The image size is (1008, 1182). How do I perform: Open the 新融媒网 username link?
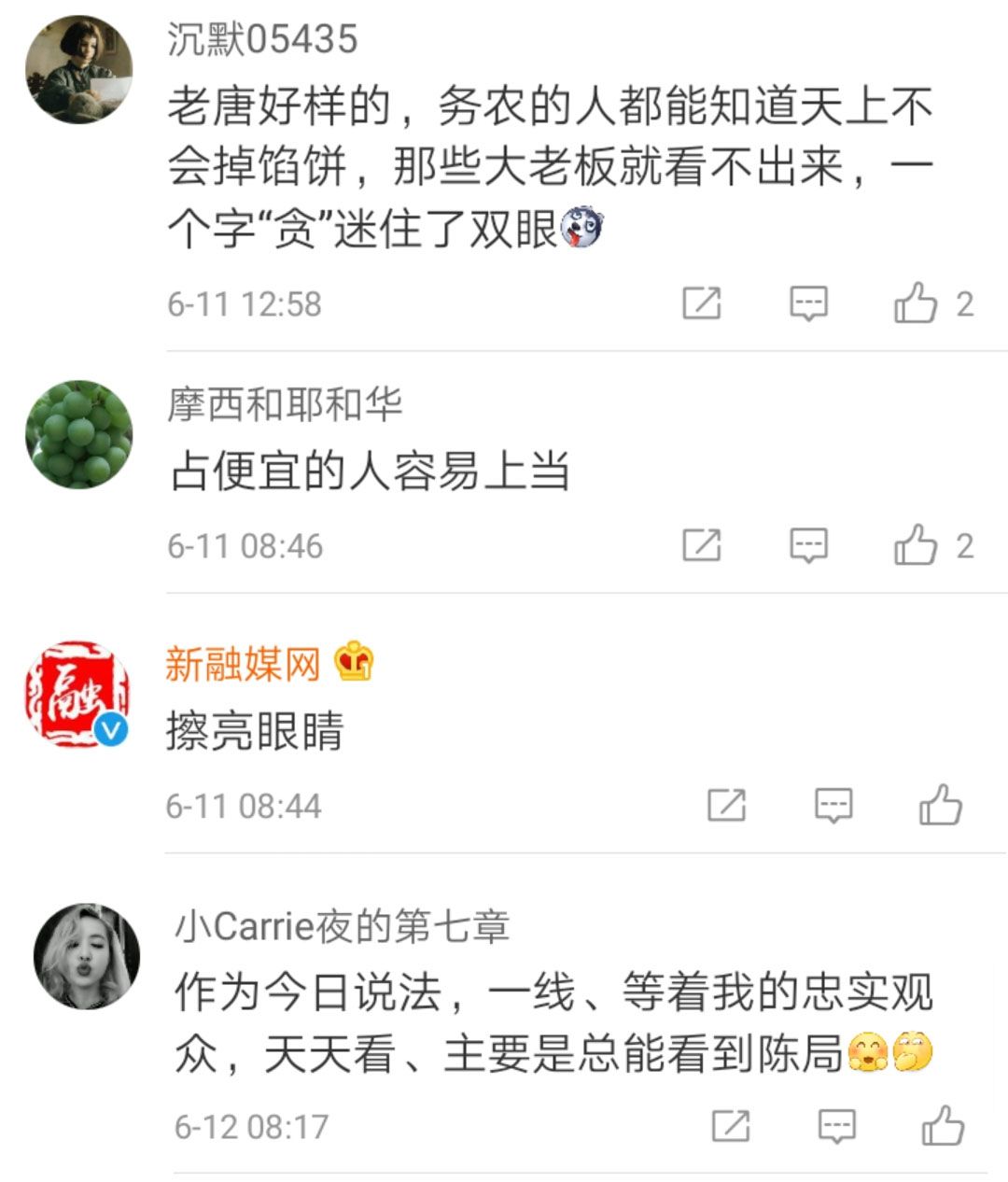click(244, 664)
